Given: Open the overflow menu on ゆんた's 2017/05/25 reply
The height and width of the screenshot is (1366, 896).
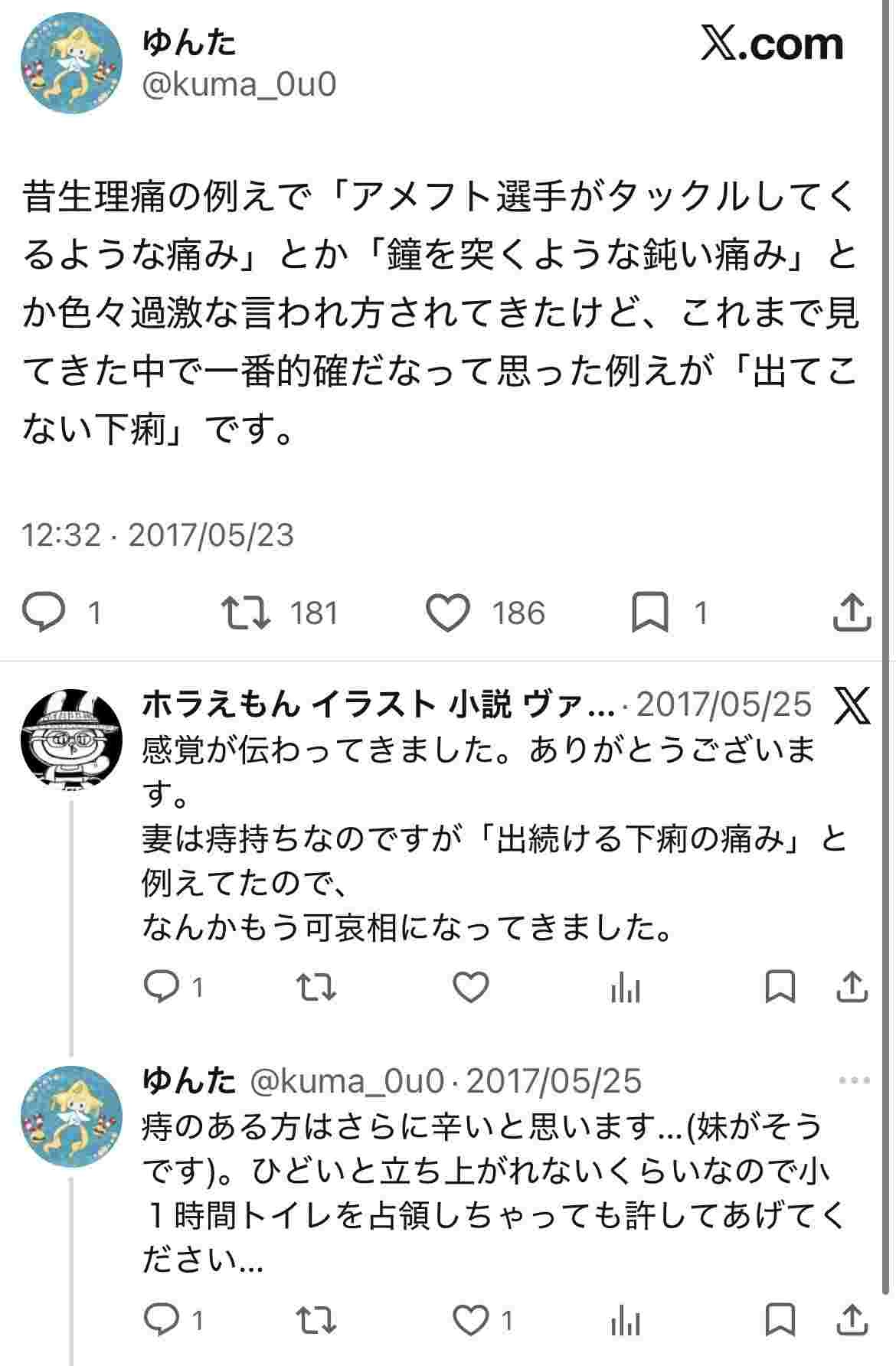Looking at the screenshot, I should pos(855,1081).
